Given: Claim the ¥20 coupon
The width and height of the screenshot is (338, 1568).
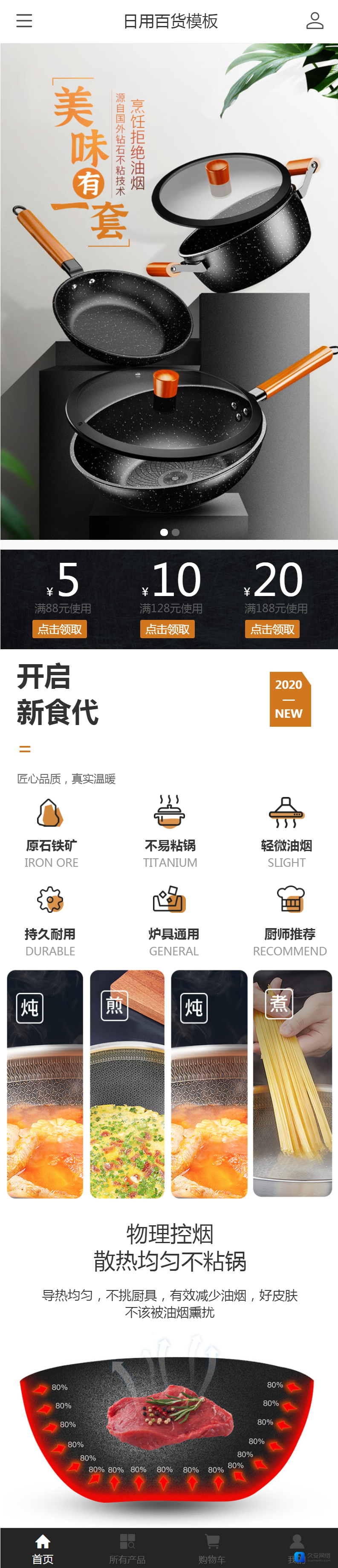Looking at the screenshot, I should (272, 629).
